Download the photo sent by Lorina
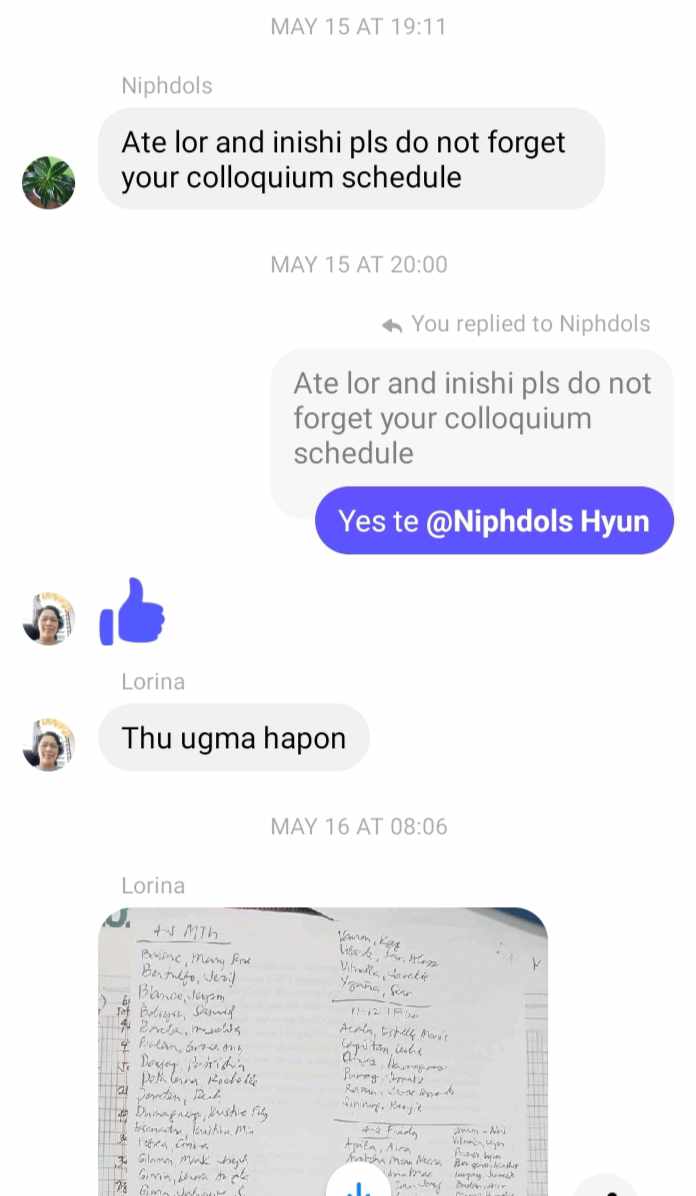The height and width of the screenshot is (1196, 696). point(358,1185)
